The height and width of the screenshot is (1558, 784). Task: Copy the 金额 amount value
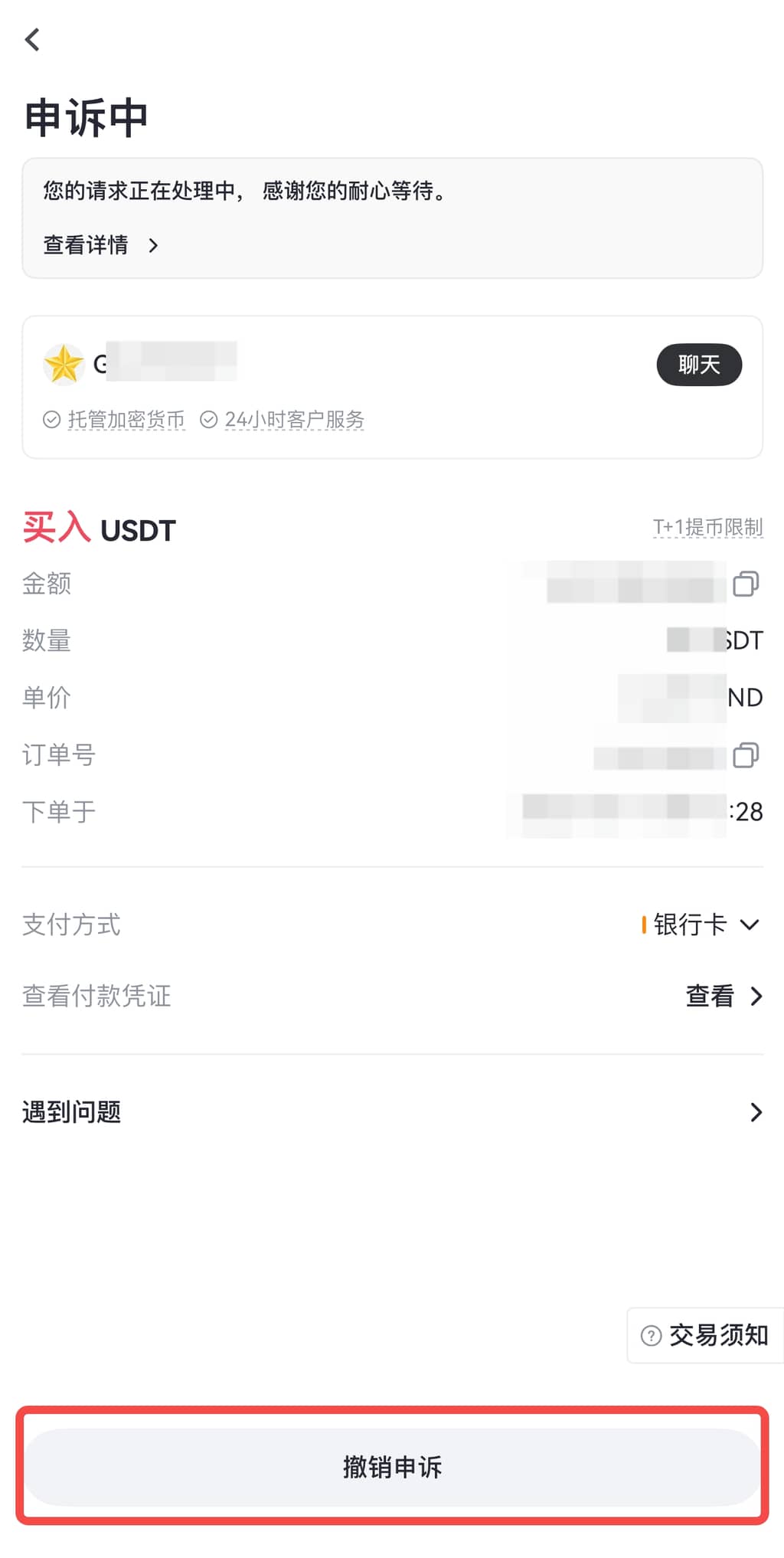point(745,584)
